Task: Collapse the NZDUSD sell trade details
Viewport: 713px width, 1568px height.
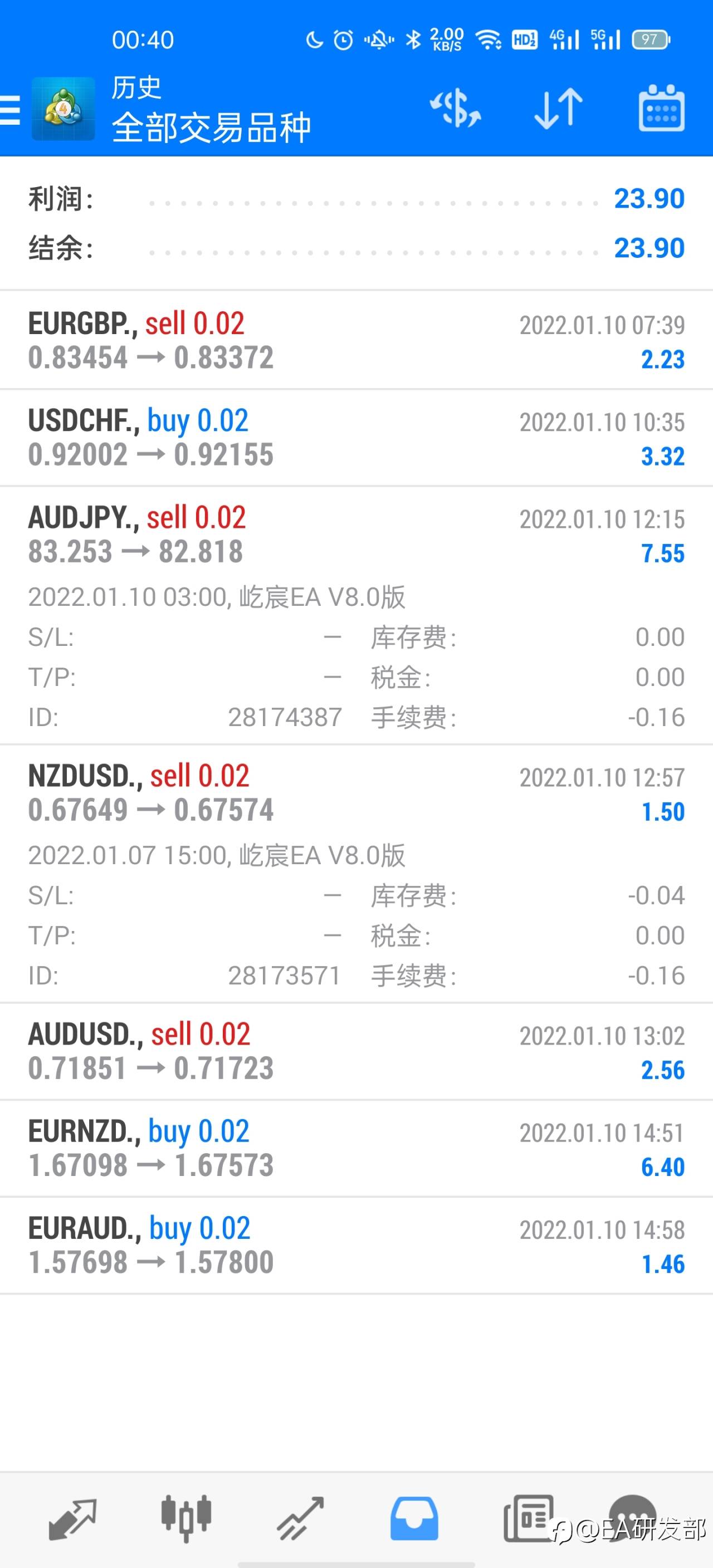Action: pyautogui.click(x=356, y=874)
